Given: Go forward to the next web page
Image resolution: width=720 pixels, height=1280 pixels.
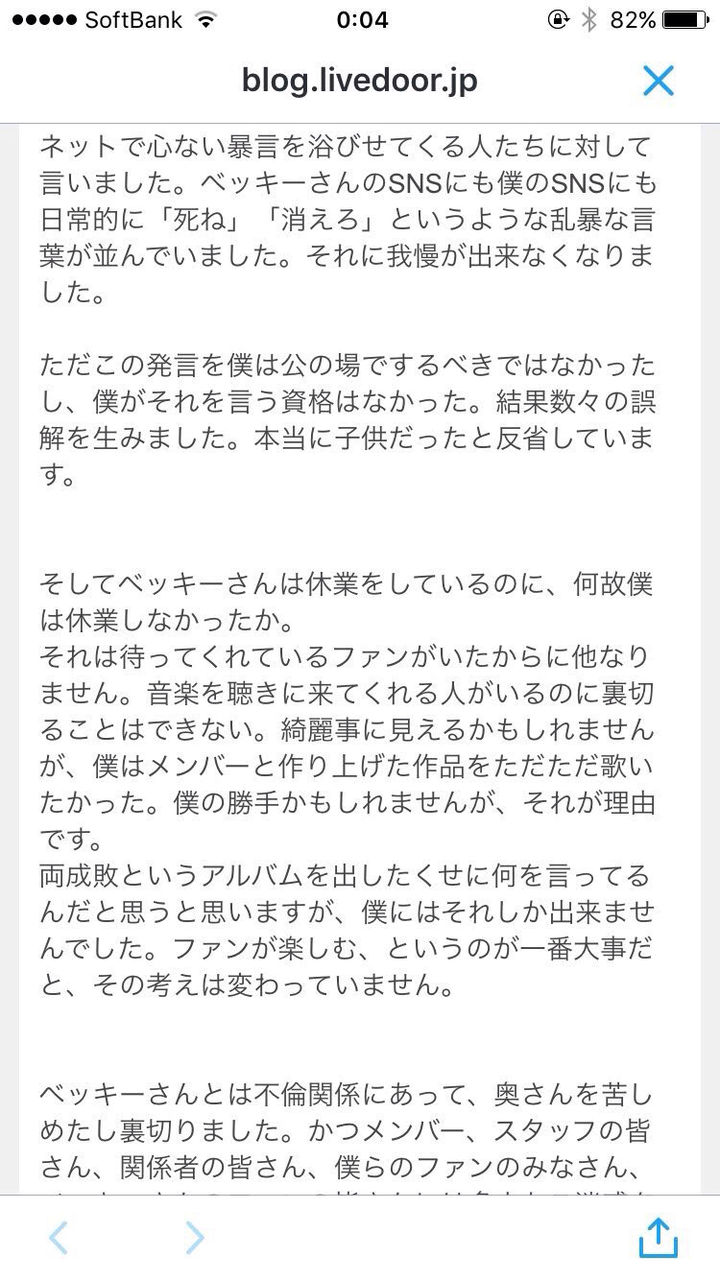Looking at the screenshot, I should 194,1238.
